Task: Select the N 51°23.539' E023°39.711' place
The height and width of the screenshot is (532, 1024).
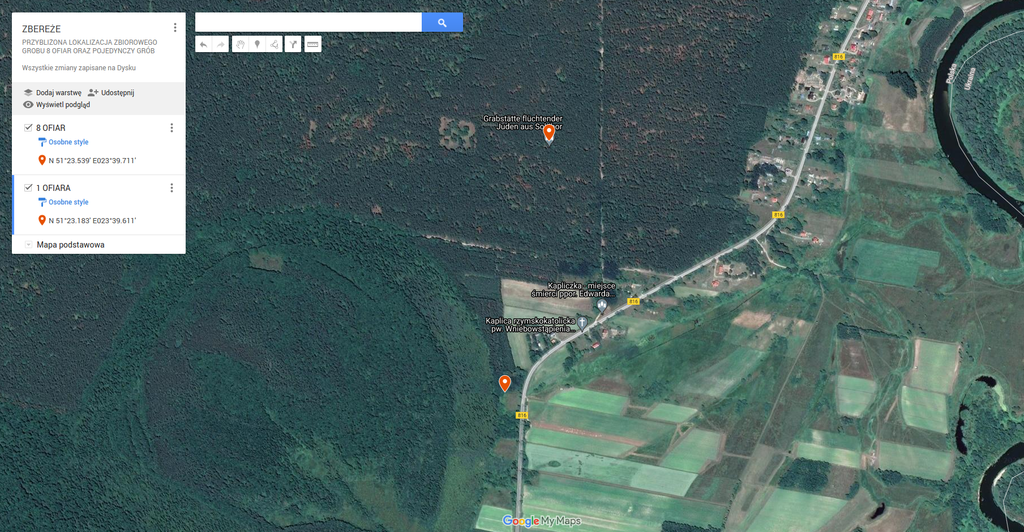Action: [x=92, y=160]
